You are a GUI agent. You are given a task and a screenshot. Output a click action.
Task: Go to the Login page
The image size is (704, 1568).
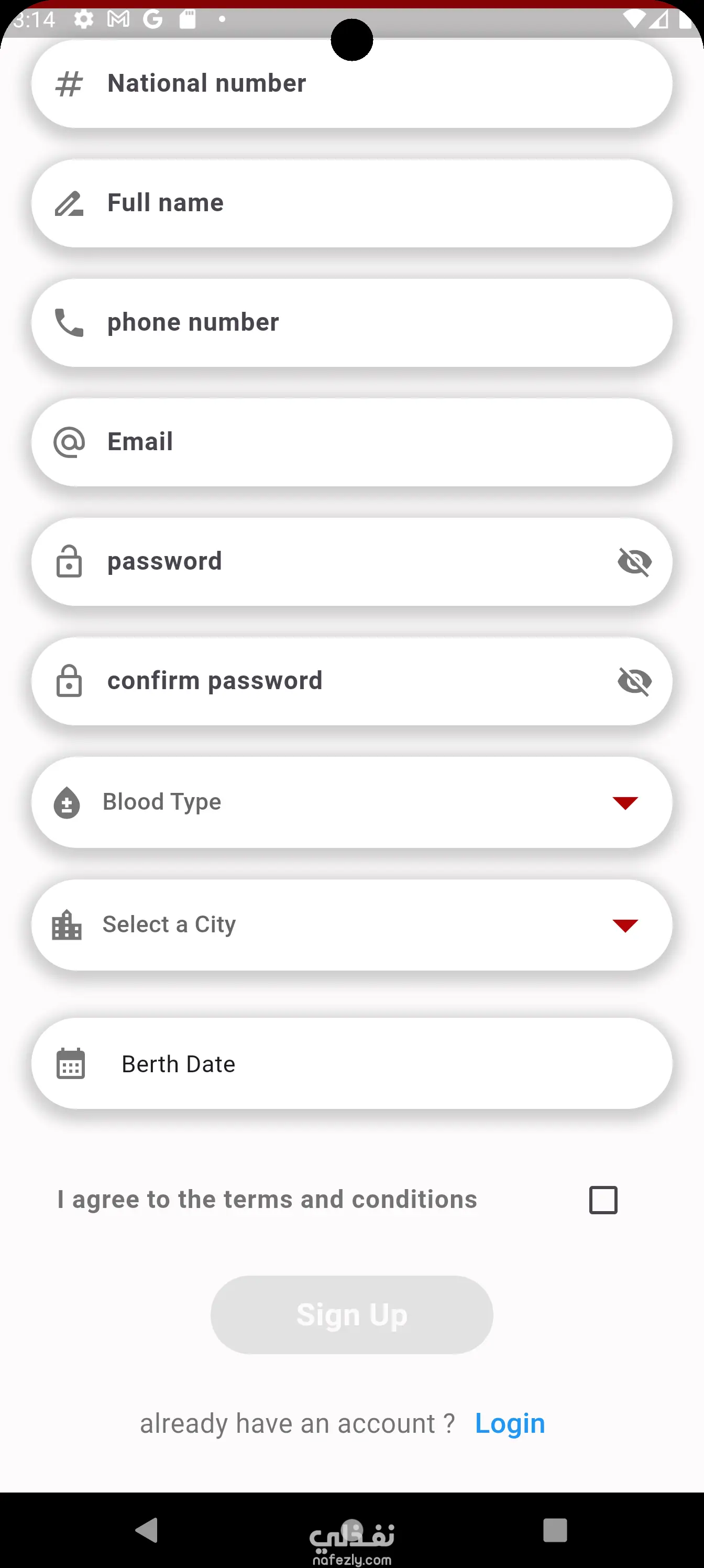coord(510,1423)
